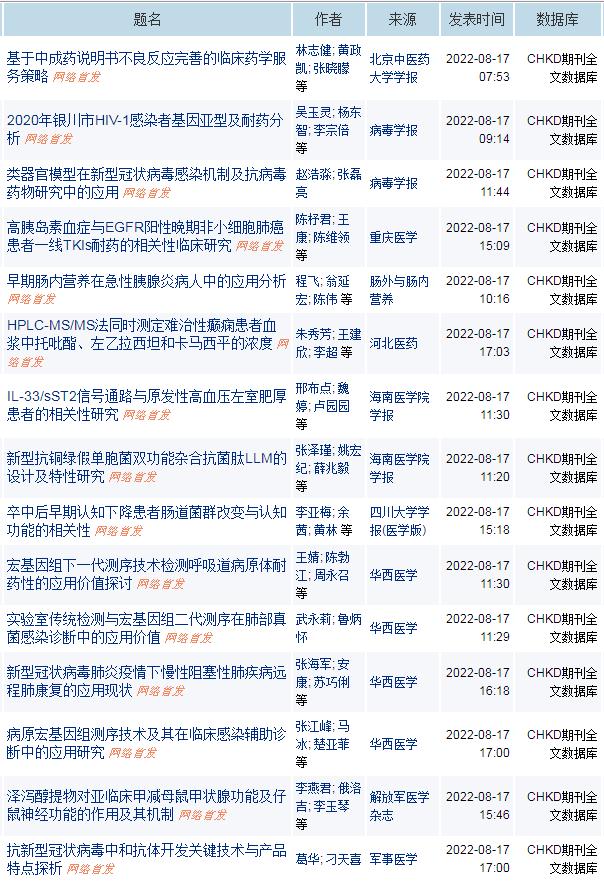
Task: Go to the 重庆医学 journal page
Action: pyautogui.click(x=393, y=238)
